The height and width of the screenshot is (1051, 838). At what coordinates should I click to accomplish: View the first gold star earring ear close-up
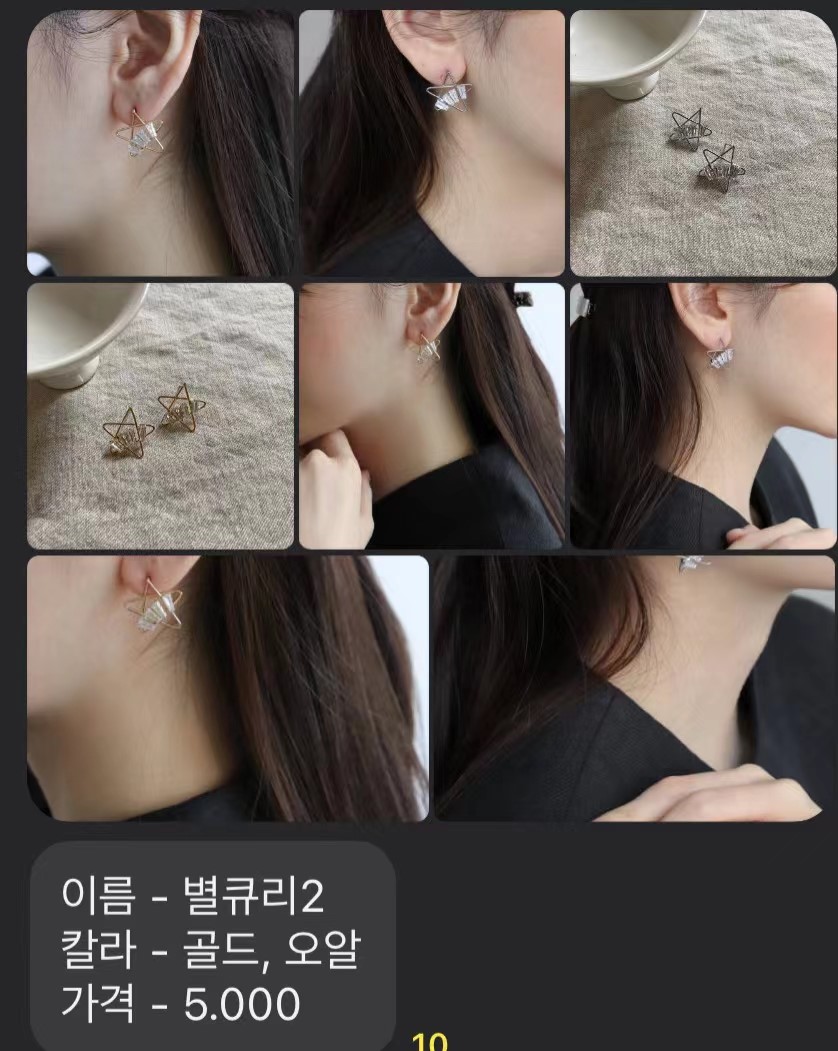click(x=160, y=143)
